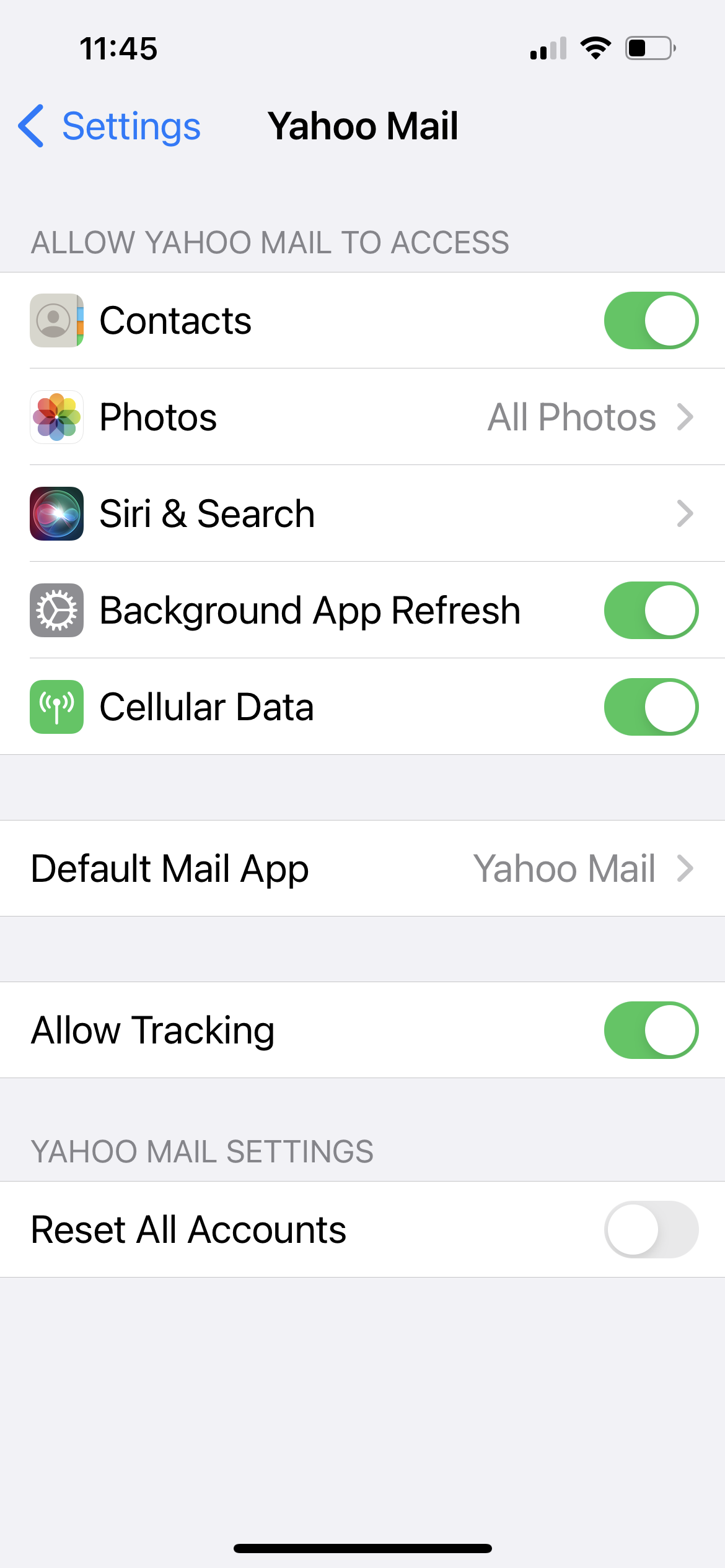
Task: Change the Default Mail App
Action: tap(362, 868)
